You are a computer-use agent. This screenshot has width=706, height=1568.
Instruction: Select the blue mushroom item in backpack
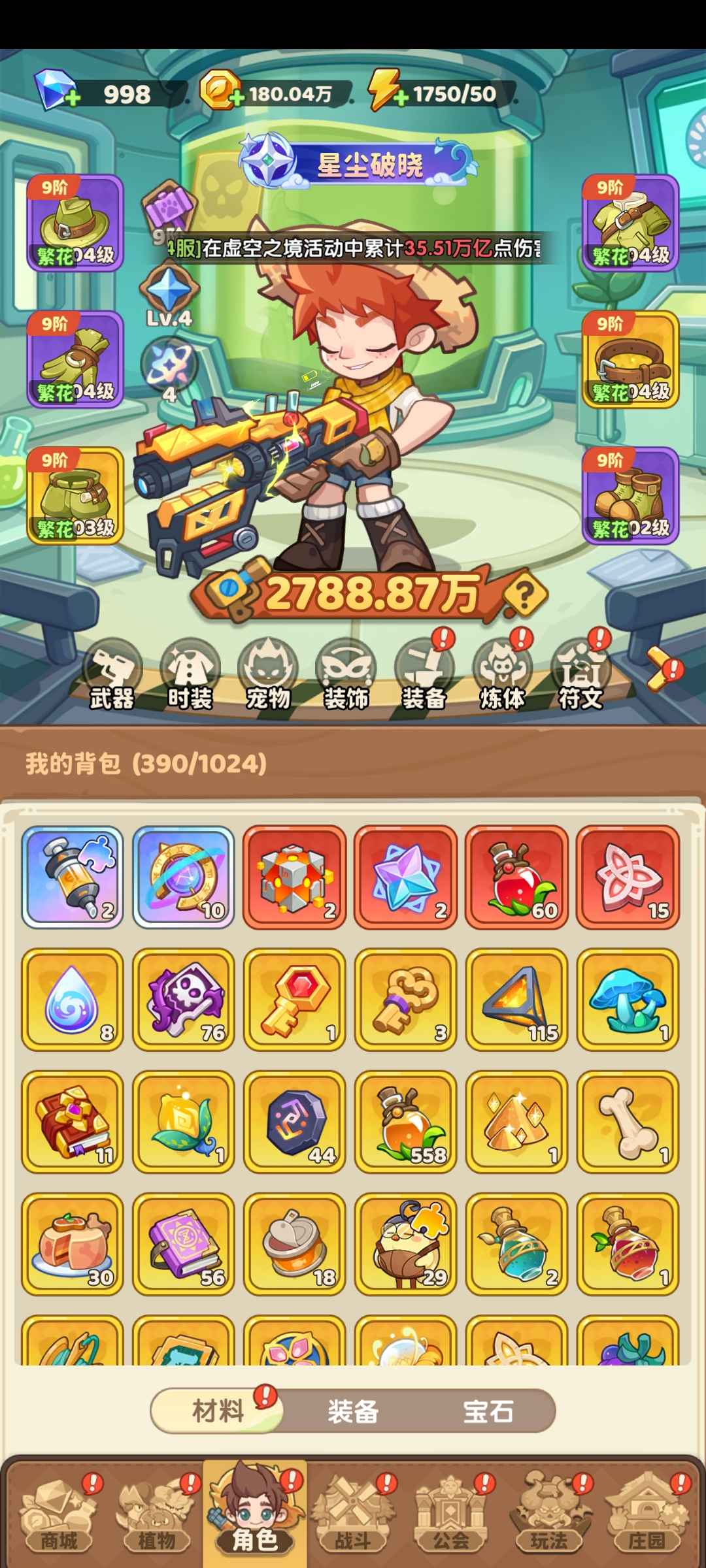(x=628, y=999)
